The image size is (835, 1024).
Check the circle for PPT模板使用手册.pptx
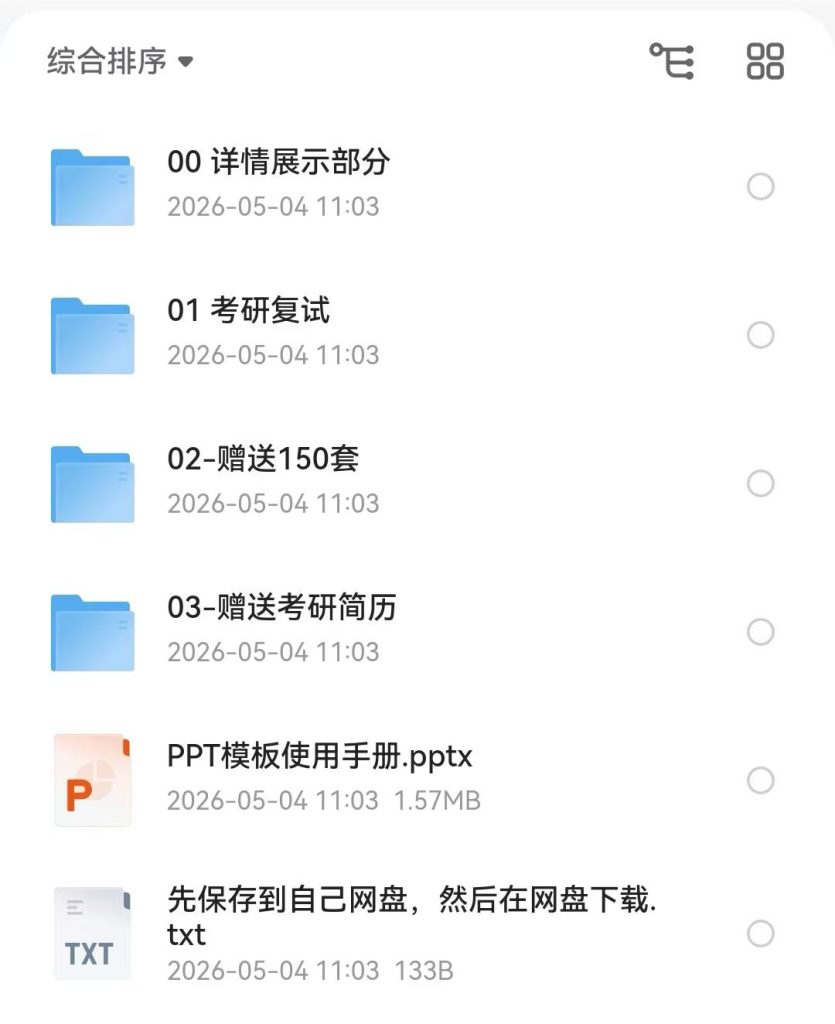point(761,780)
